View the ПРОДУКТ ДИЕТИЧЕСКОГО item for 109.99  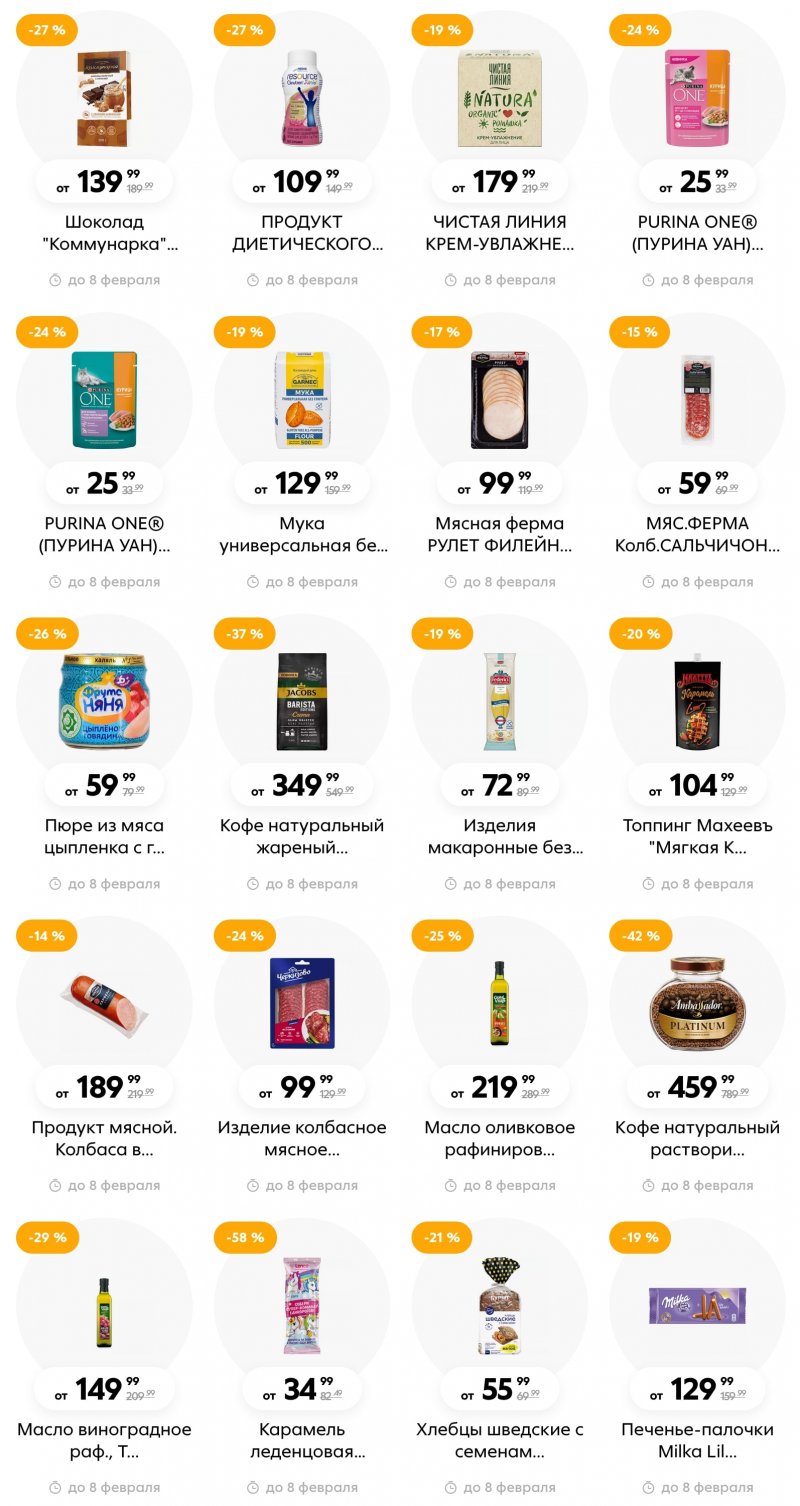(x=302, y=100)
